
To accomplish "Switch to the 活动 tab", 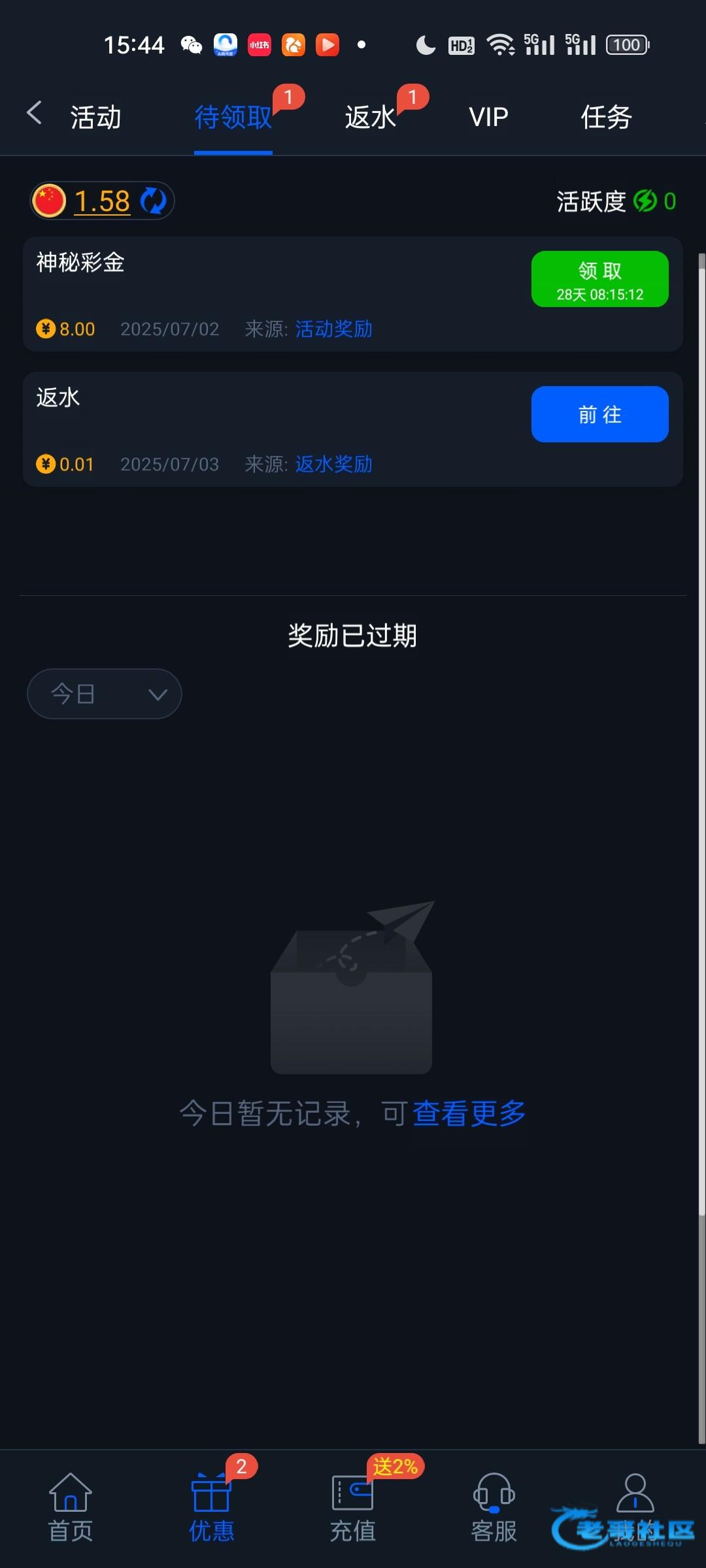I will coord(95,118).
